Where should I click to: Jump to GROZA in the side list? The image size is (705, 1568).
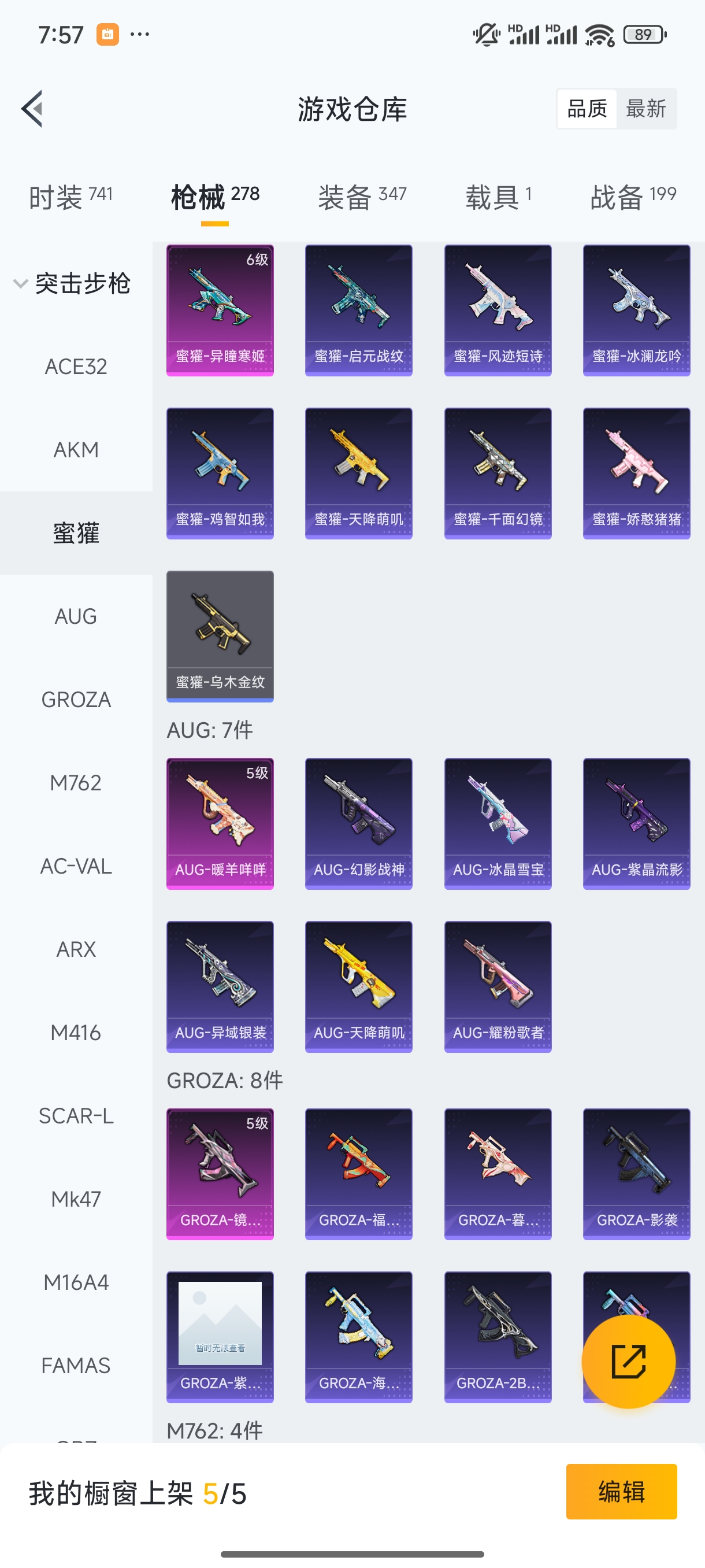(x=76, y=700)
